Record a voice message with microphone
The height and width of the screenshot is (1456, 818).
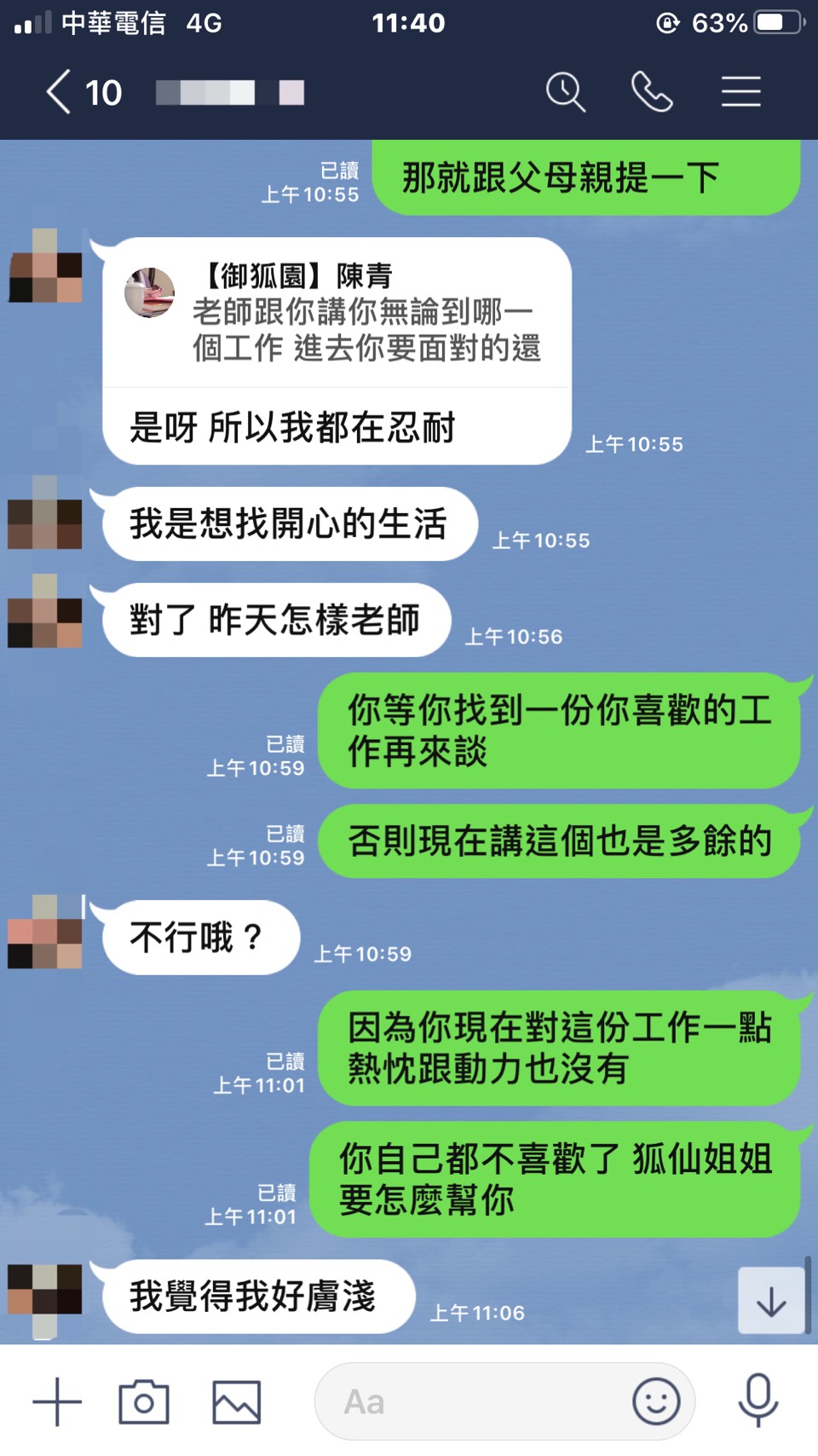click(x=758, y=1401)
